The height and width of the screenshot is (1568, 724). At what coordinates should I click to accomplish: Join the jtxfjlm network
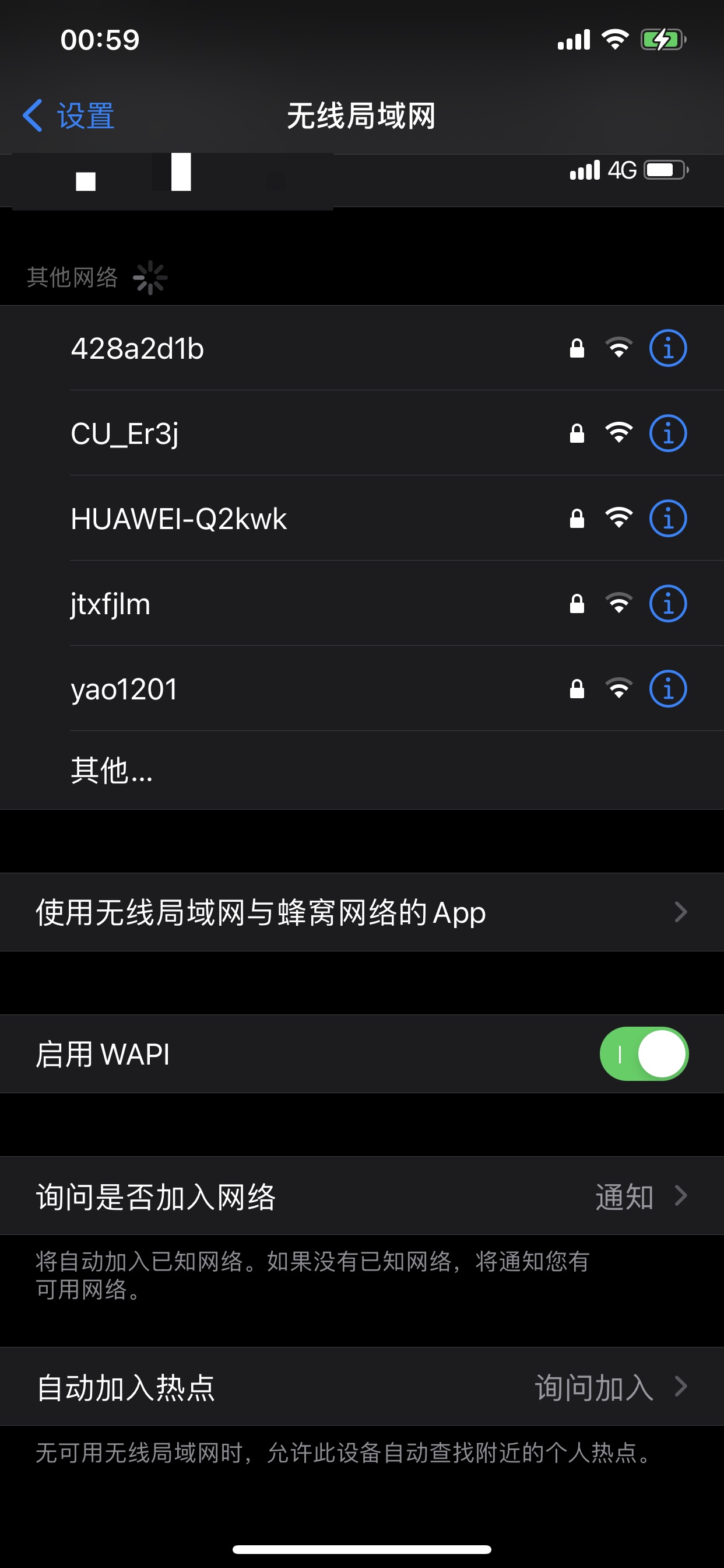(111, 604)
